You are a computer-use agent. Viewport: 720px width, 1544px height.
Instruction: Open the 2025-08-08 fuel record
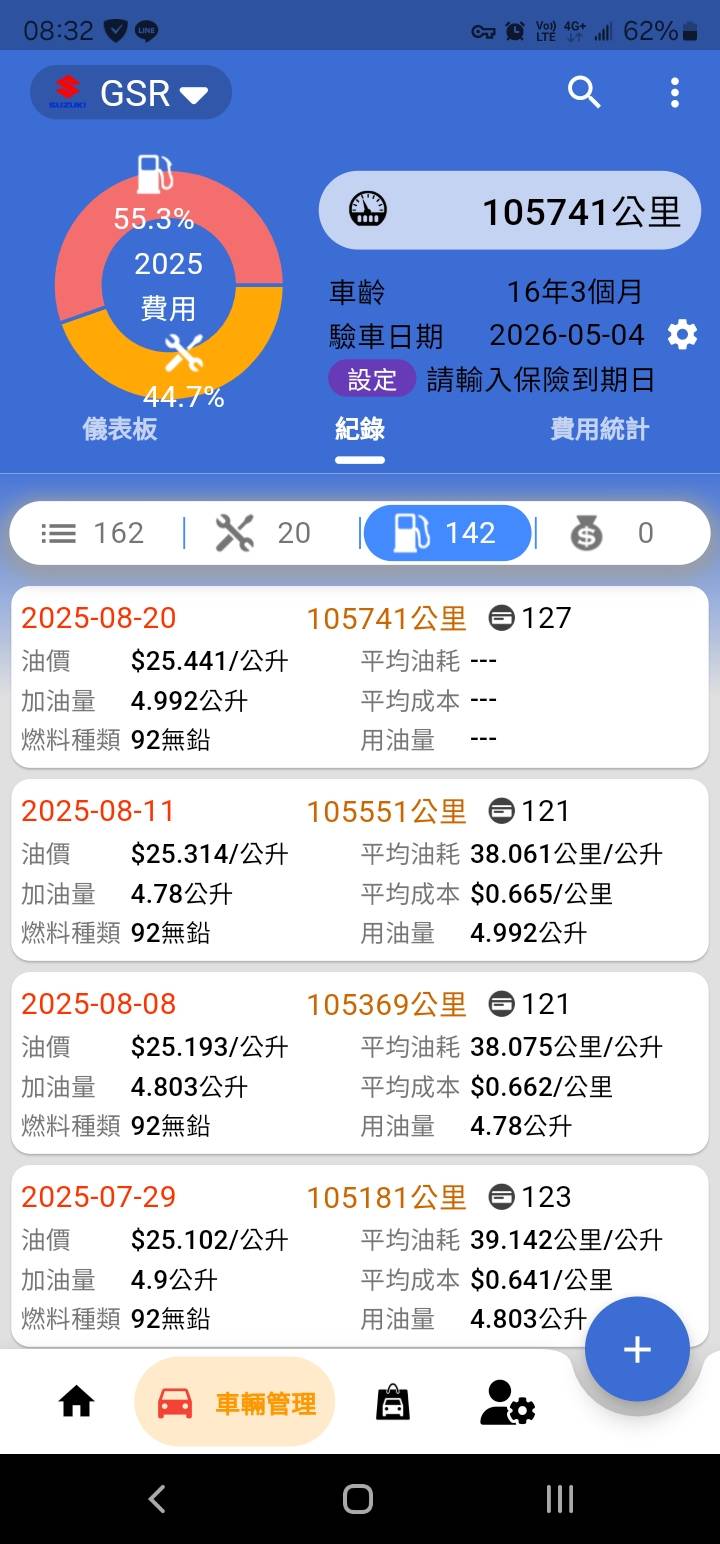click(360, 1064)
